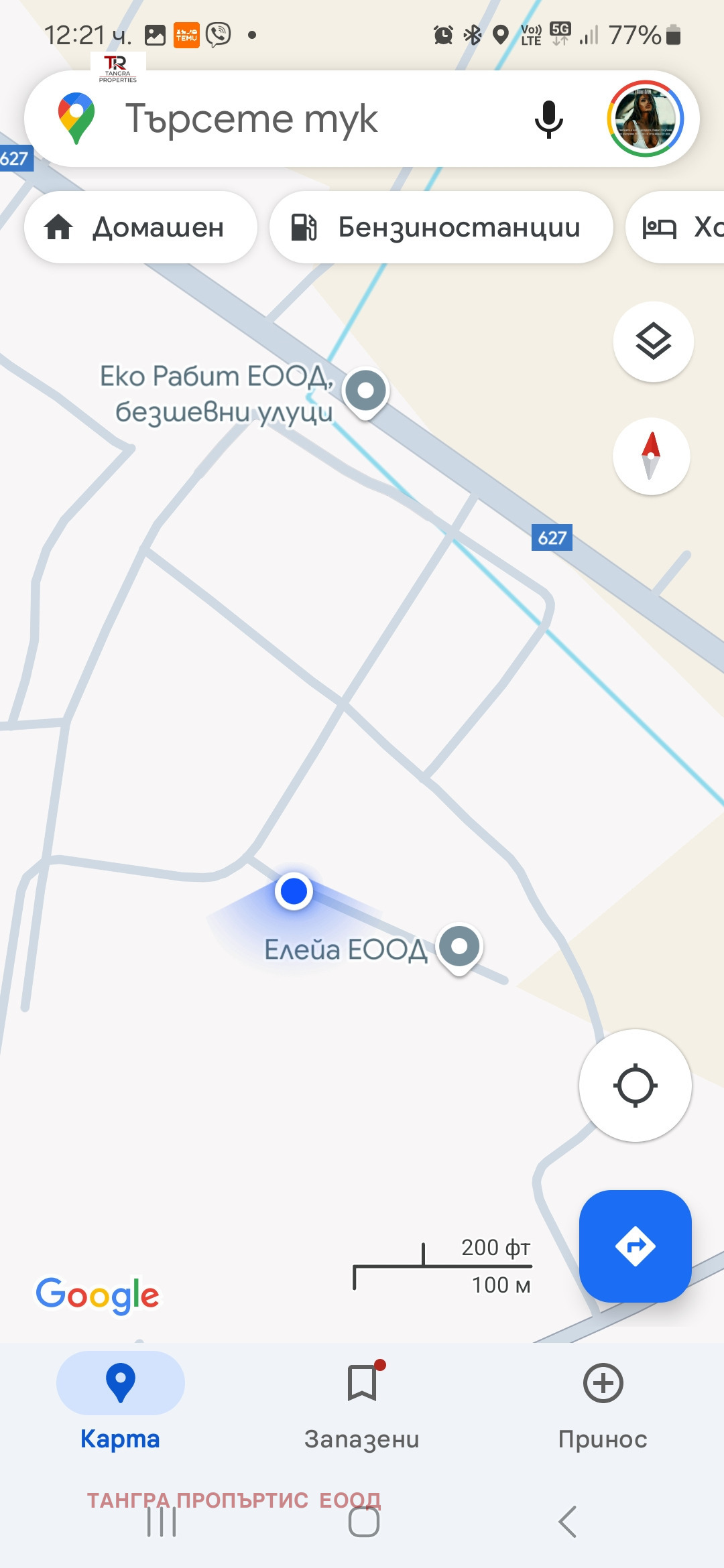Open the map layers button

[653, 342]
